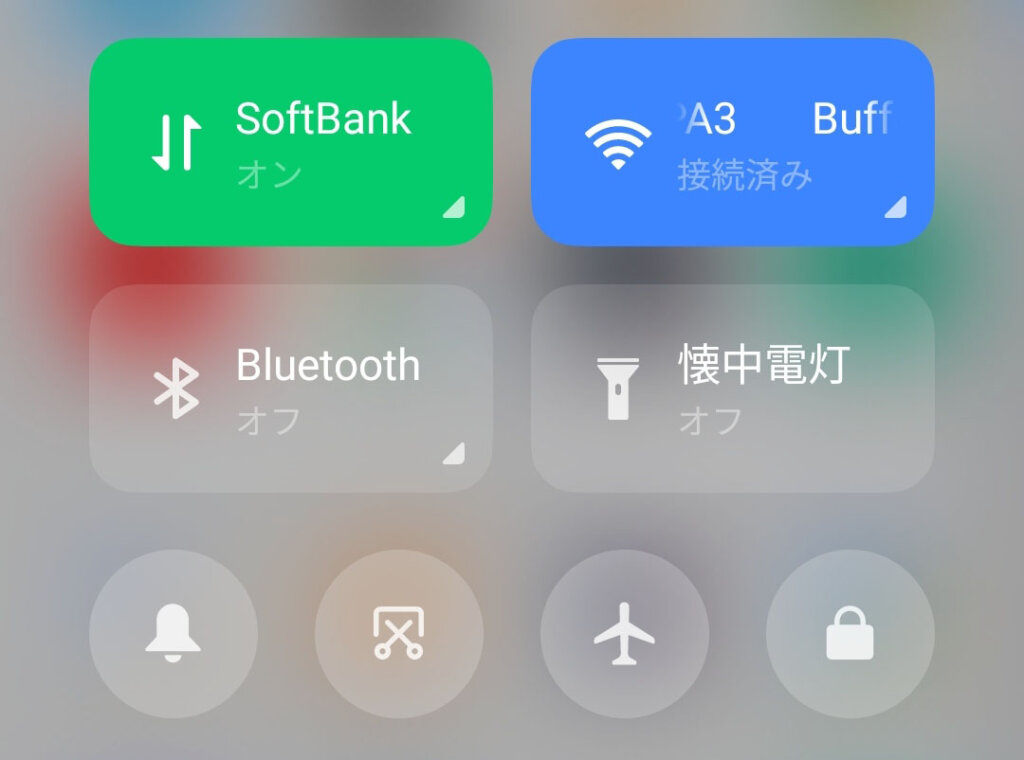The height and width of the screenshot is (760, 1024).
Task: Turn on the 懐中電灯 flashlight
Action: (732, 388)
